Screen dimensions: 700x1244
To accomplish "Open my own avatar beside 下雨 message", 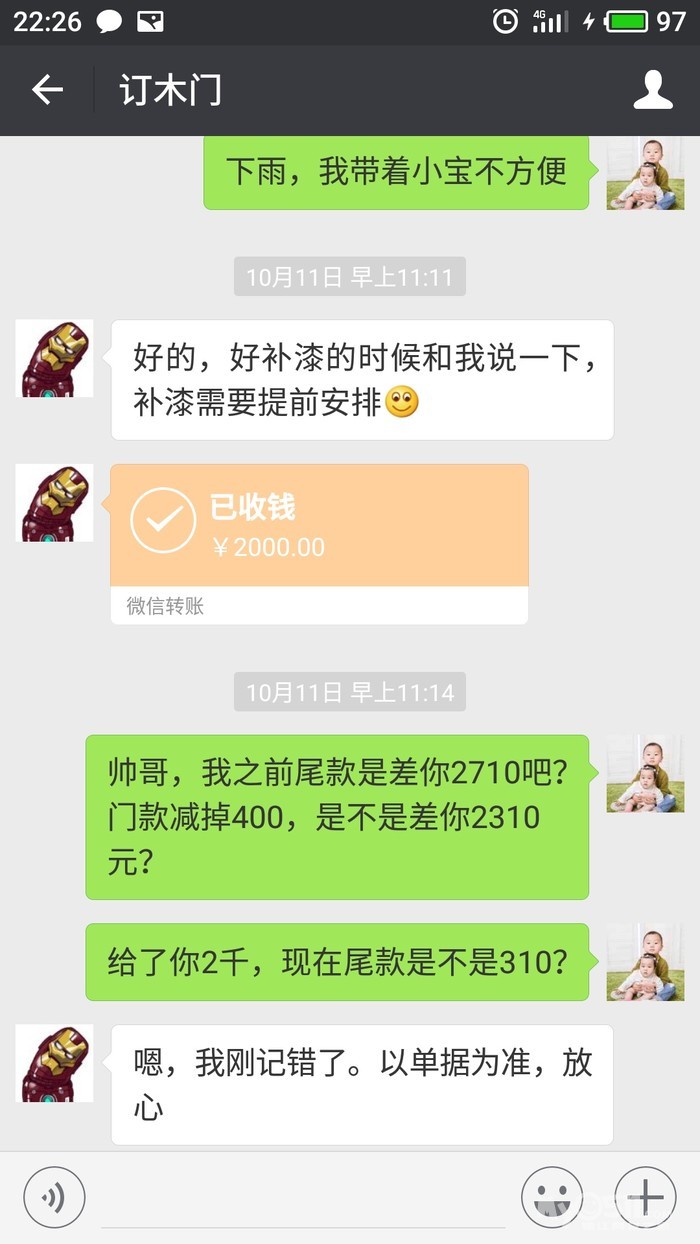I will tap(645, 172).
